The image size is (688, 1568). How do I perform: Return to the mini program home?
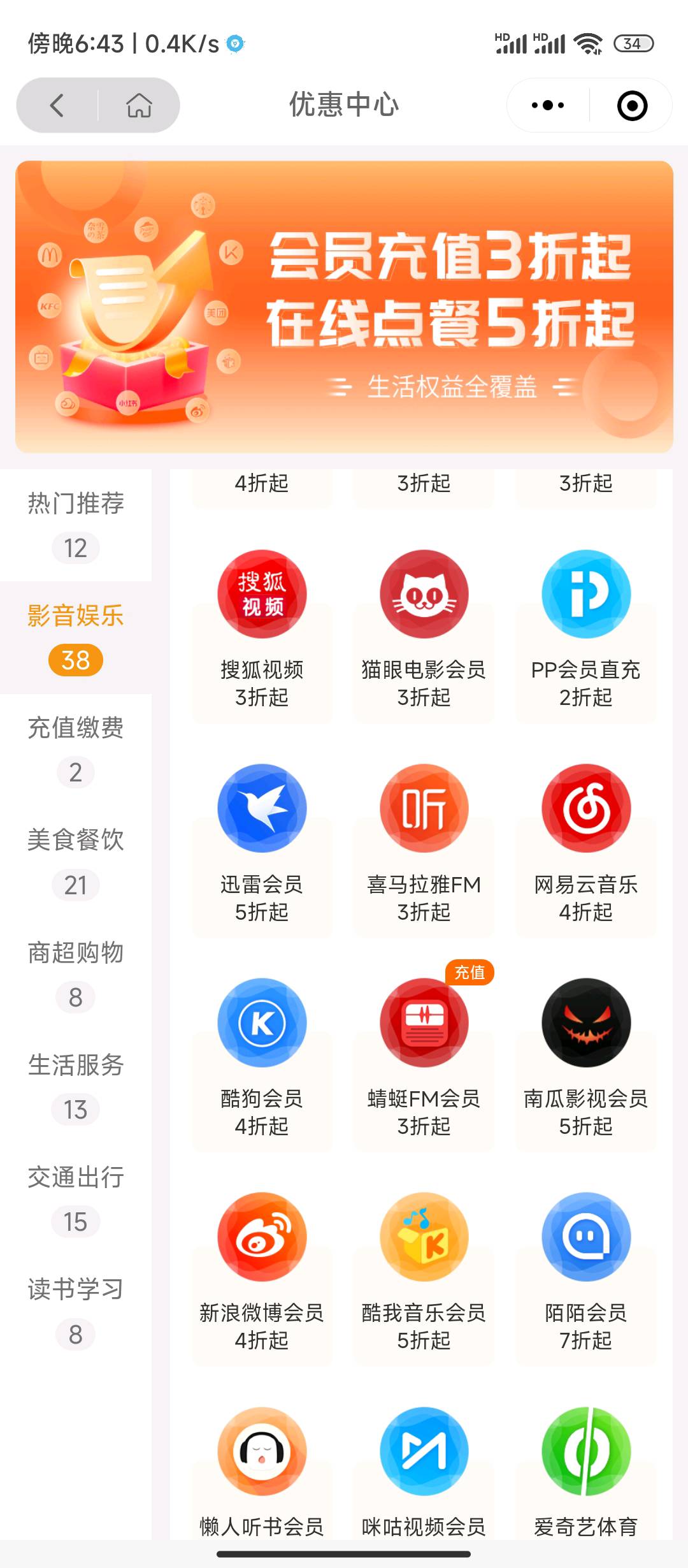pos(139,105)
